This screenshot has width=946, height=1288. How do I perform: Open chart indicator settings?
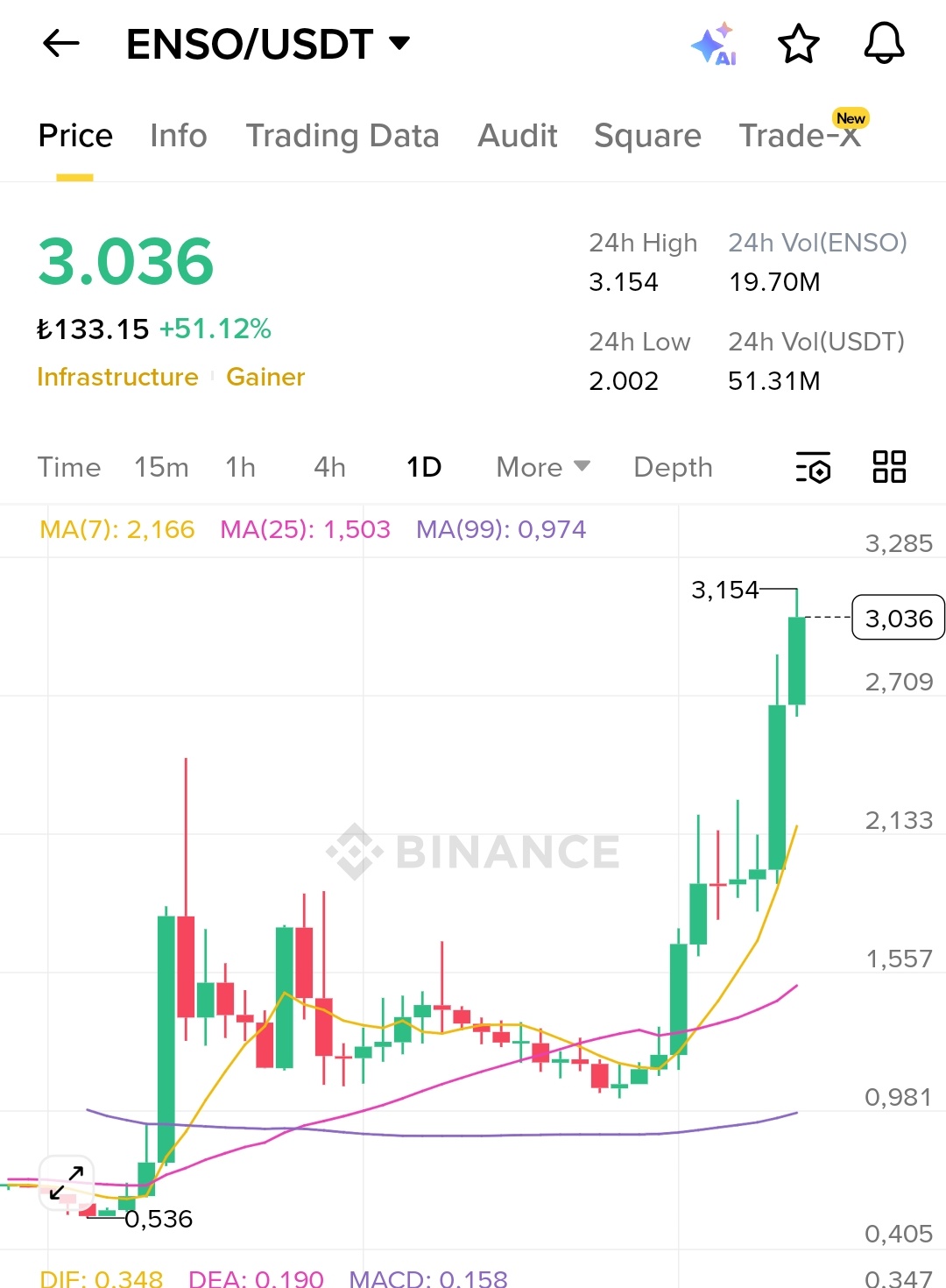tap(813, 467)
